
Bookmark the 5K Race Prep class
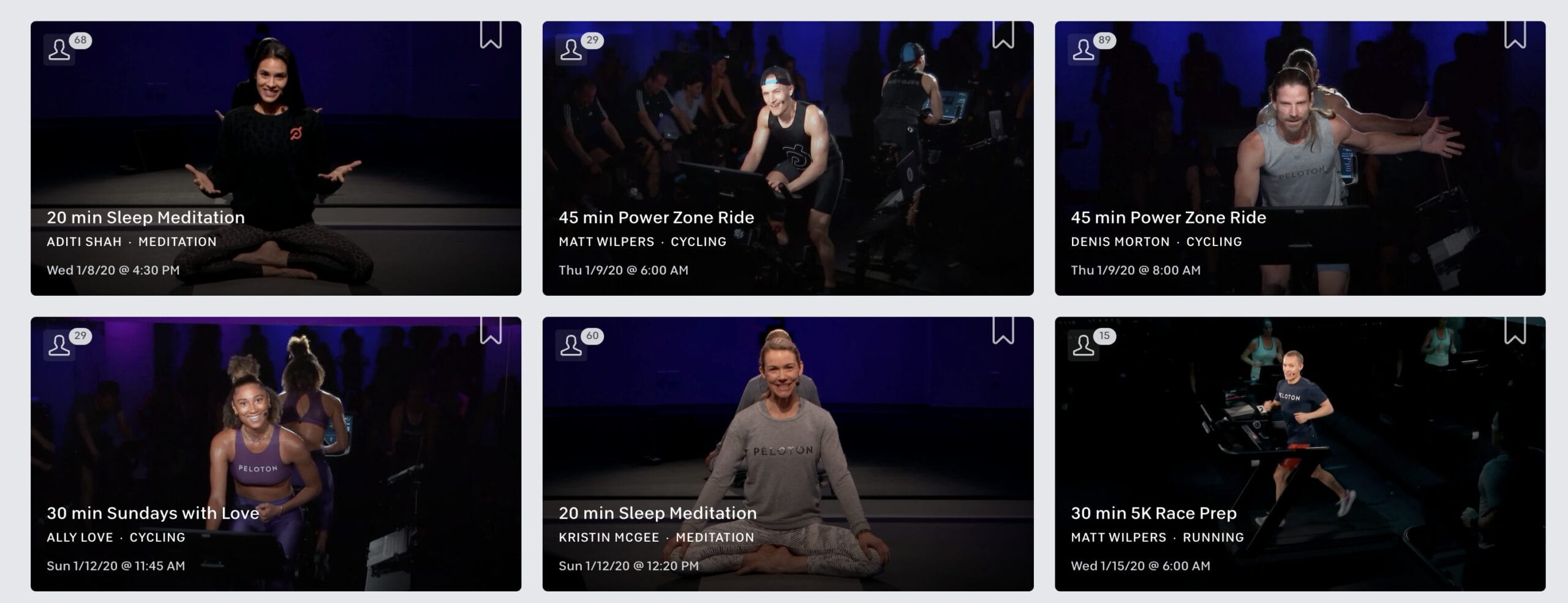1515,330
